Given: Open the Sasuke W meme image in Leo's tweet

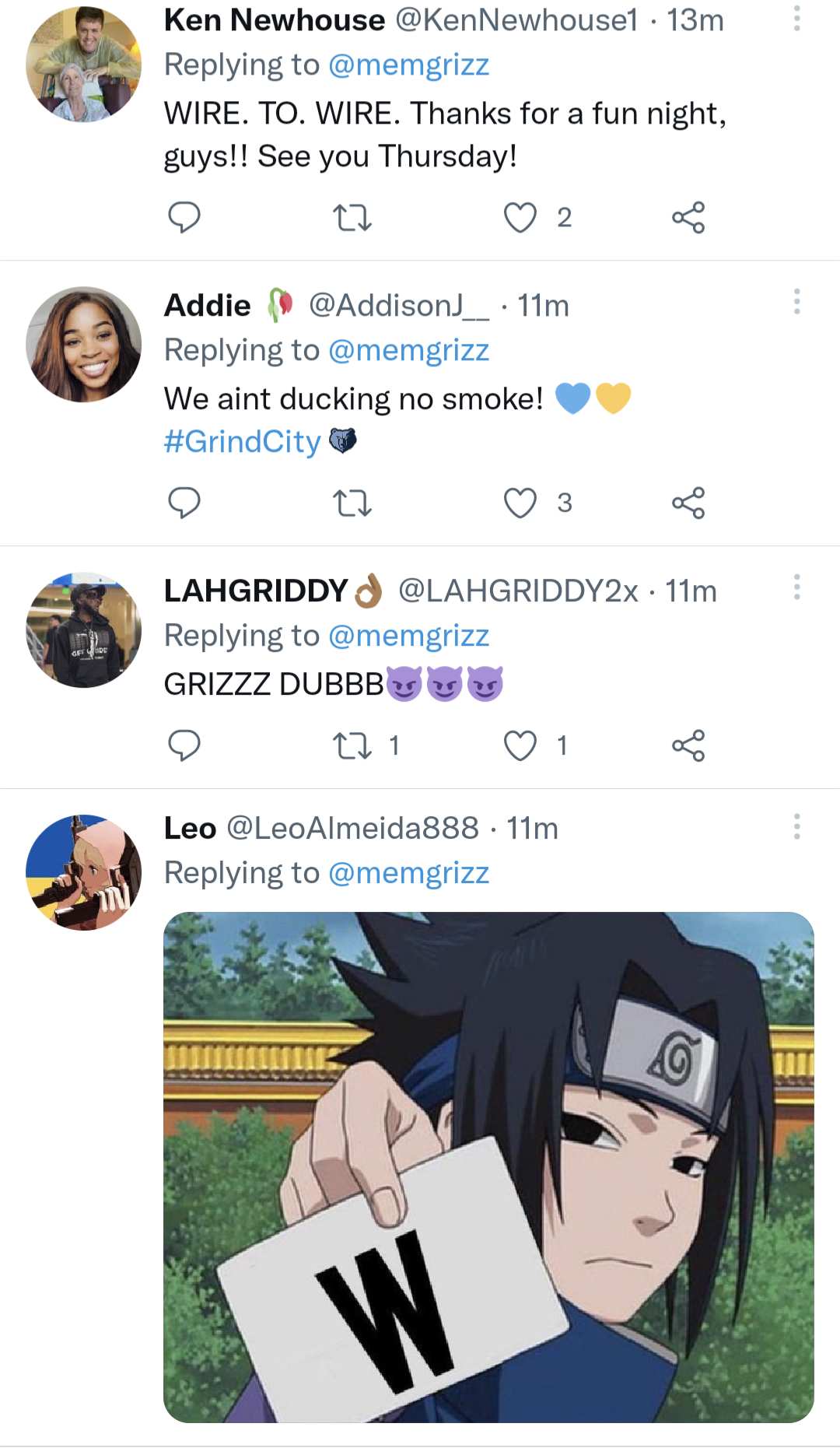Looking at the screenshot, I should pos(482,1167).
